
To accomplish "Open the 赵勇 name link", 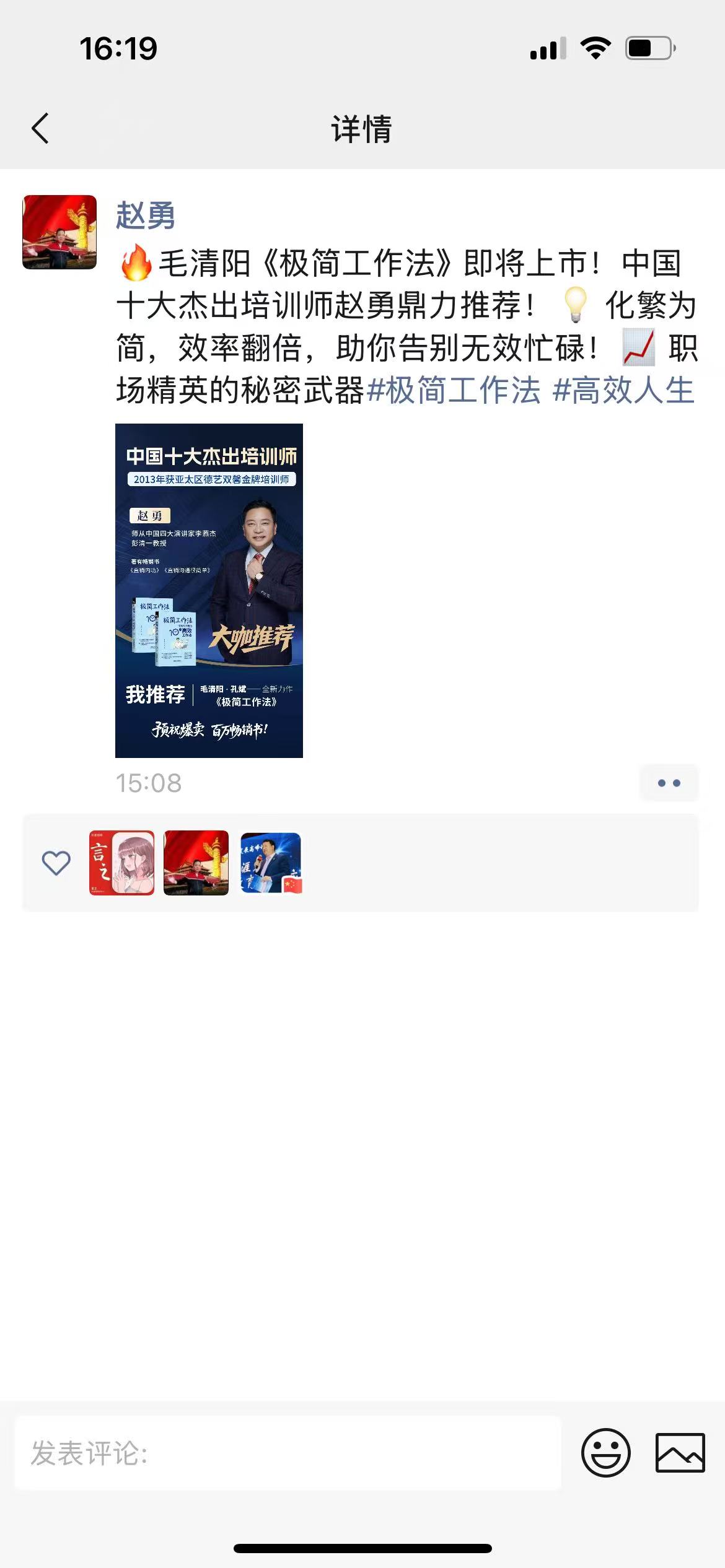I will pos(145,216).
